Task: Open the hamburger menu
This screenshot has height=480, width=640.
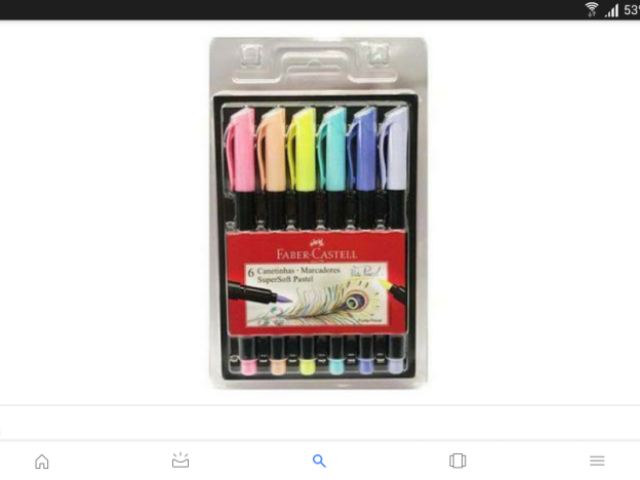Action: tap(597, 461)
